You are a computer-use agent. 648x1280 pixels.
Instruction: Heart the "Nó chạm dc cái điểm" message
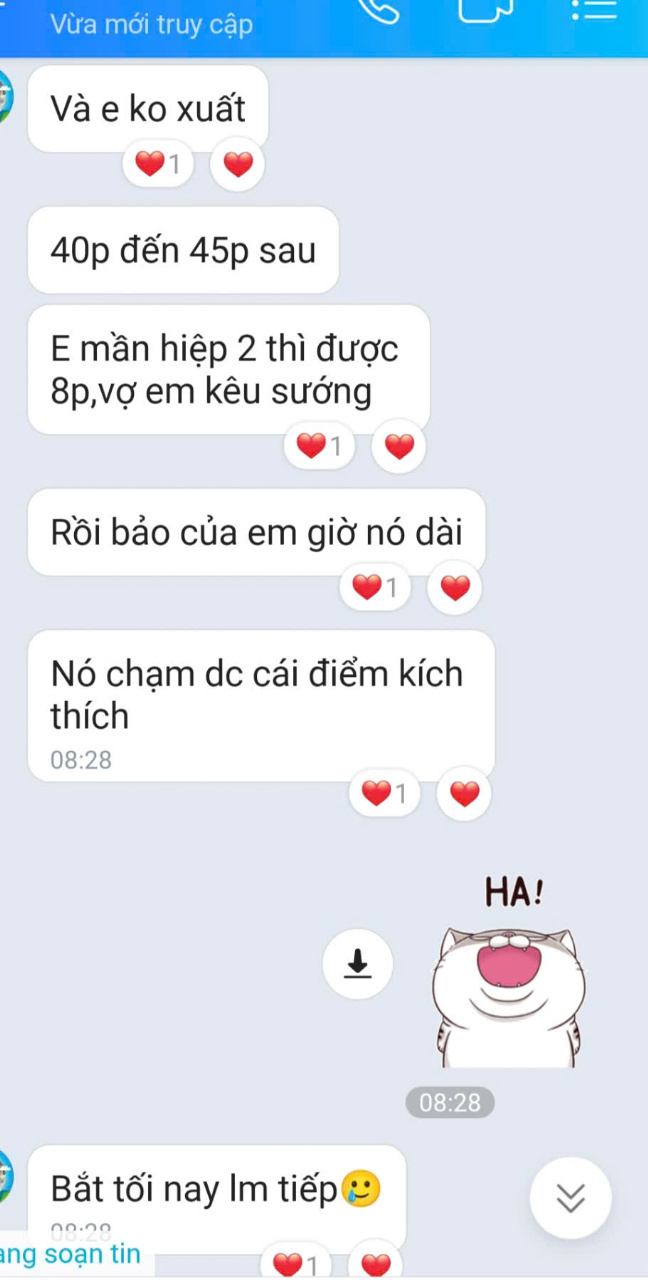click(464, 794)
